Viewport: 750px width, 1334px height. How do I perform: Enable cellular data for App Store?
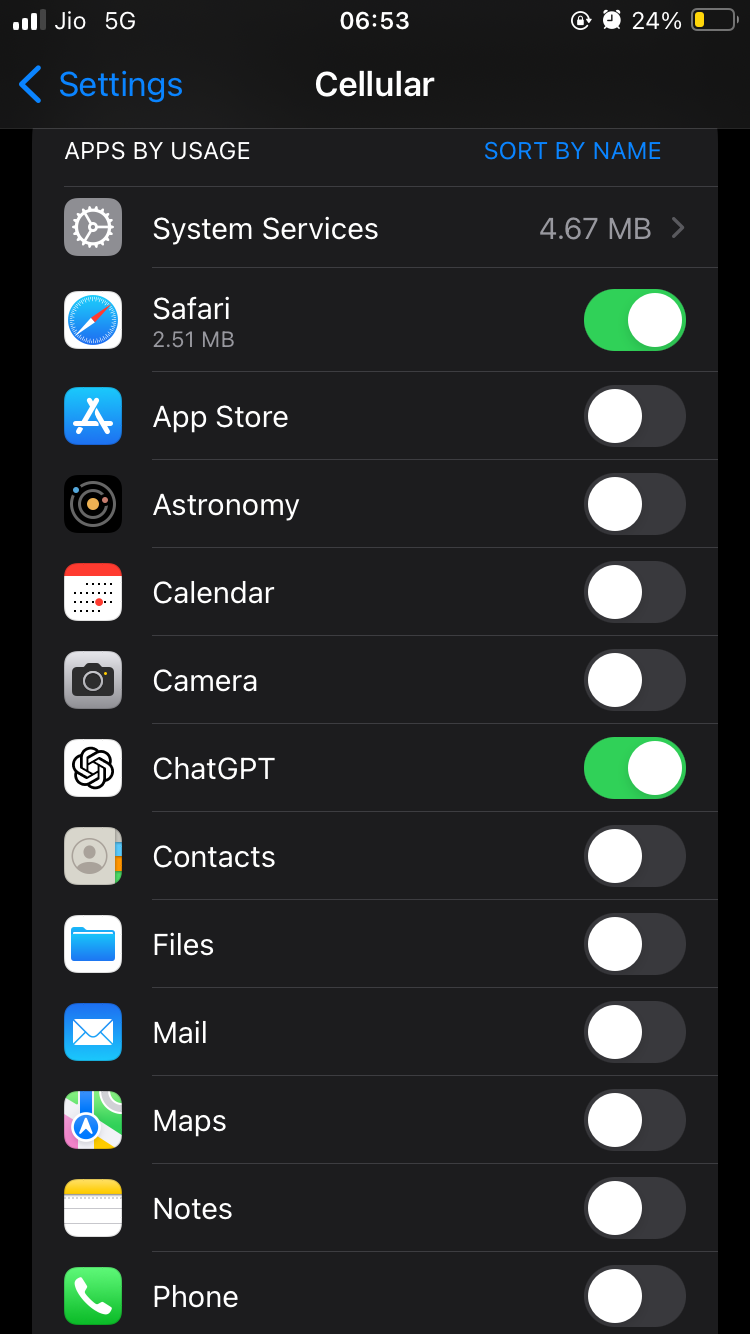(x=634, y=416)
